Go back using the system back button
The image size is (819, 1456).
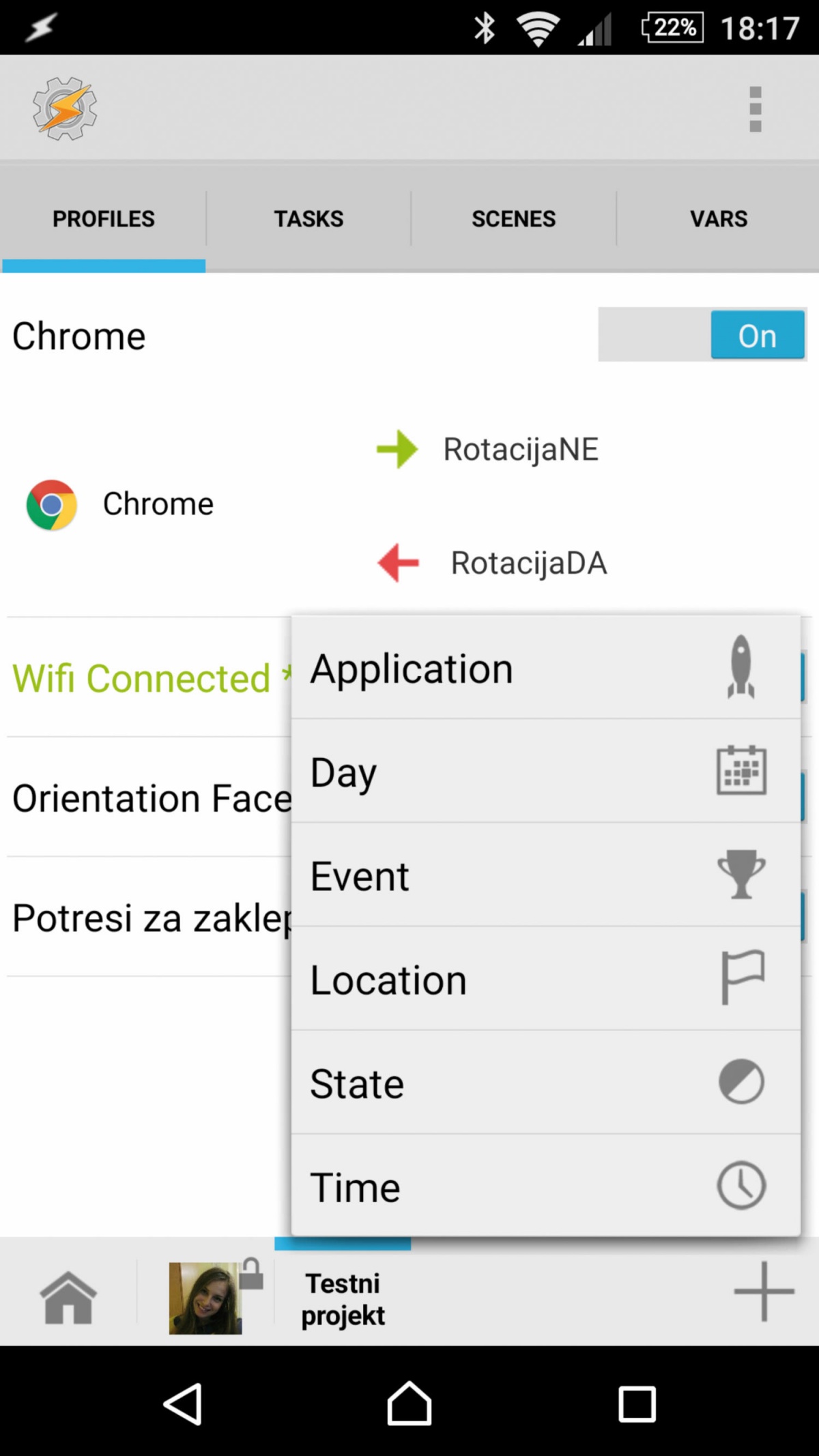pos(182,1404)
